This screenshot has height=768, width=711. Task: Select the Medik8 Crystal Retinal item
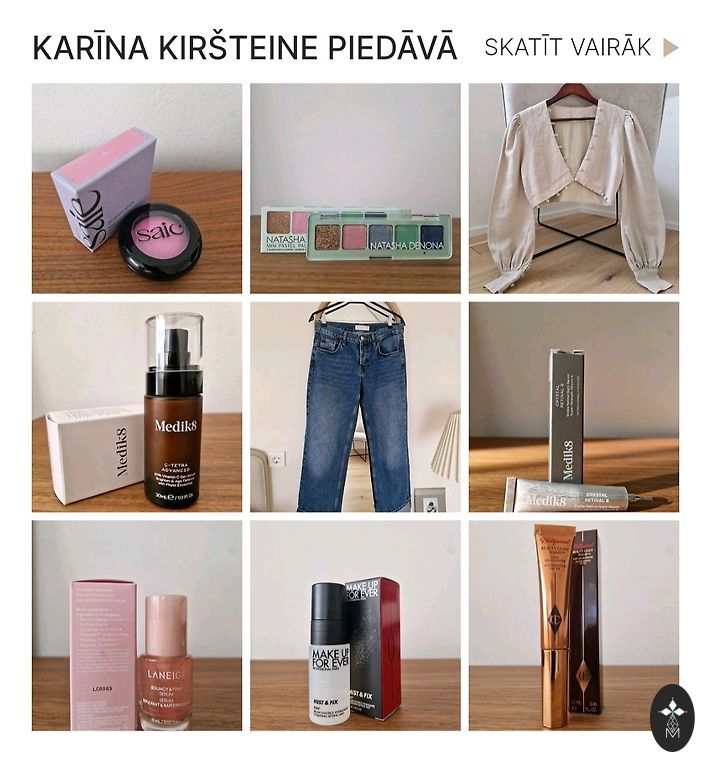(x=573, y=407)
